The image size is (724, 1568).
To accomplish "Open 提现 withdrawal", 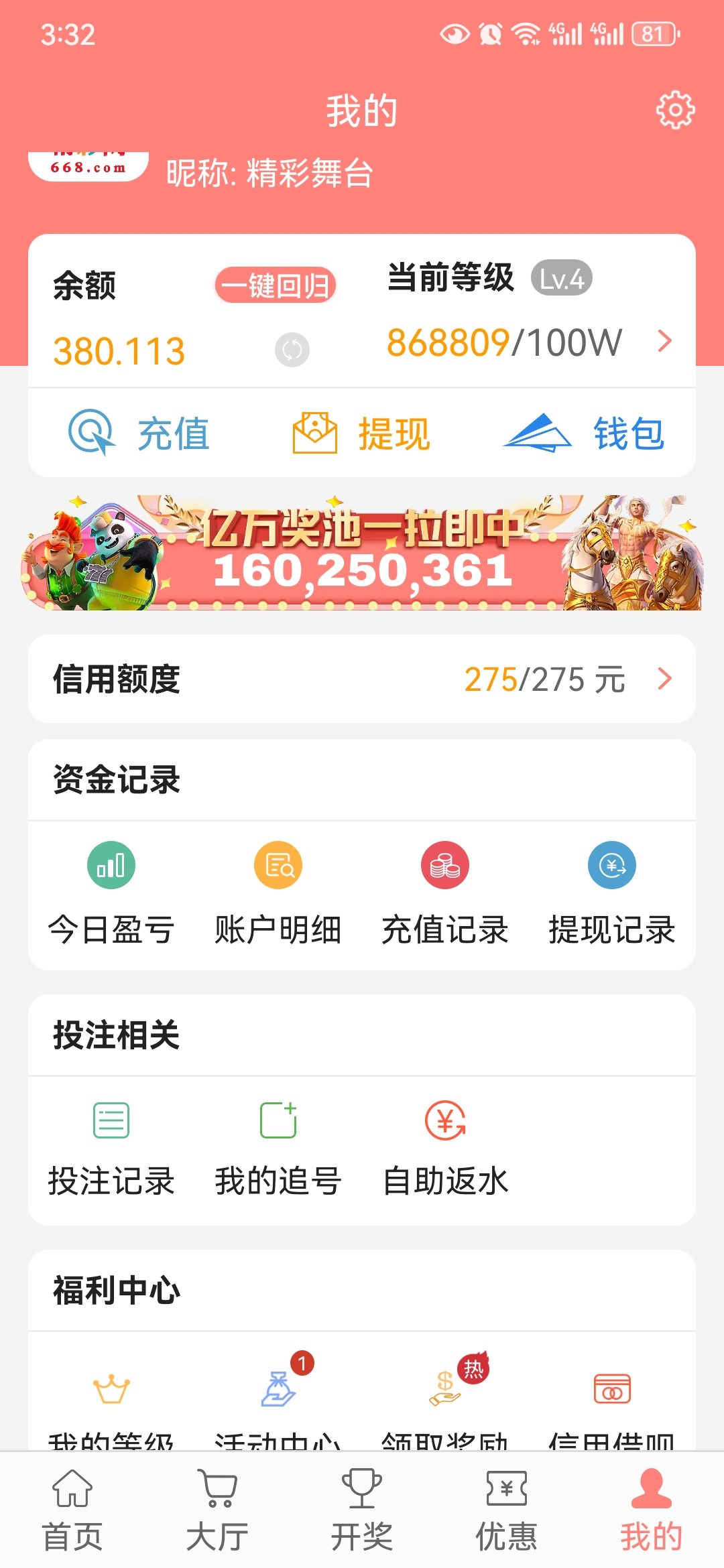I will click(x=361, y=433).
